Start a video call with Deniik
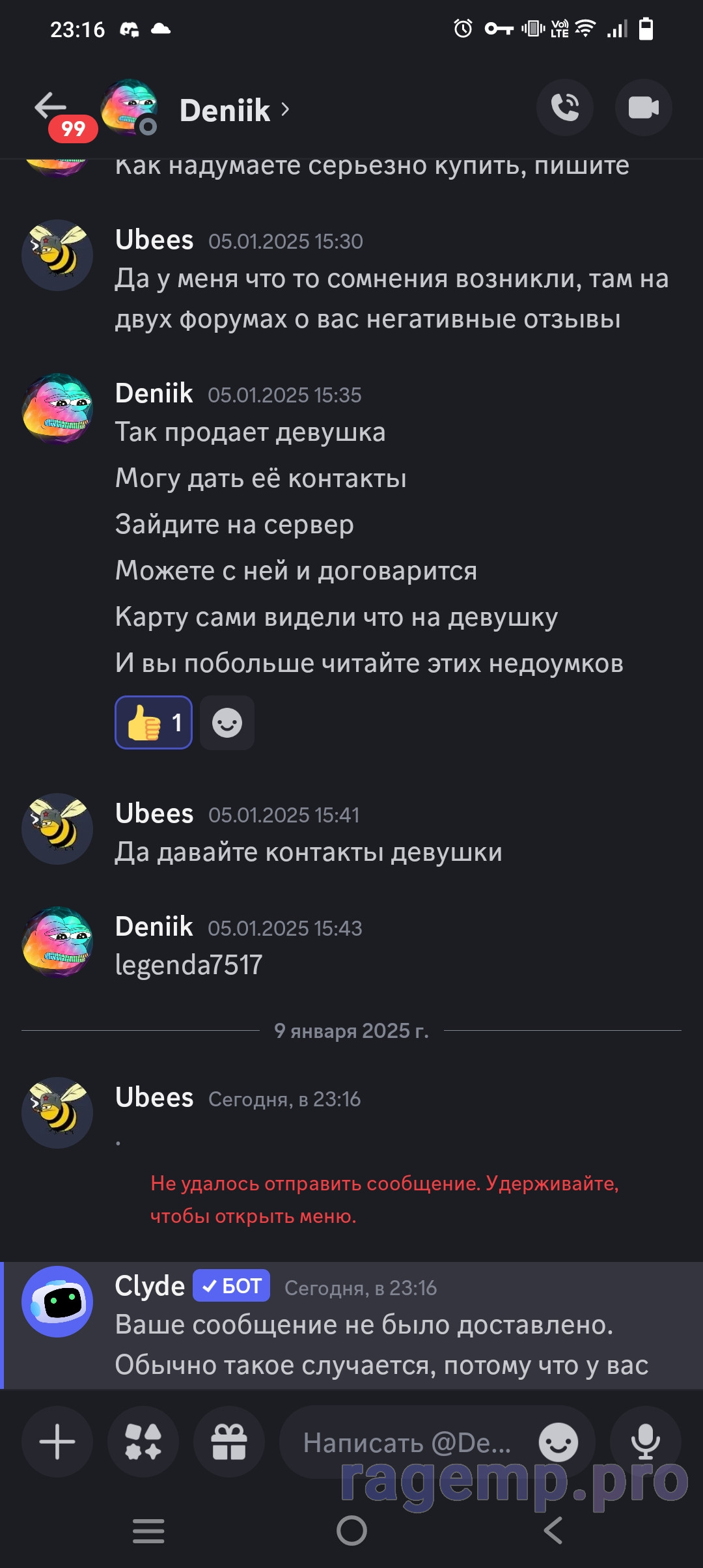 click(643, 107)
